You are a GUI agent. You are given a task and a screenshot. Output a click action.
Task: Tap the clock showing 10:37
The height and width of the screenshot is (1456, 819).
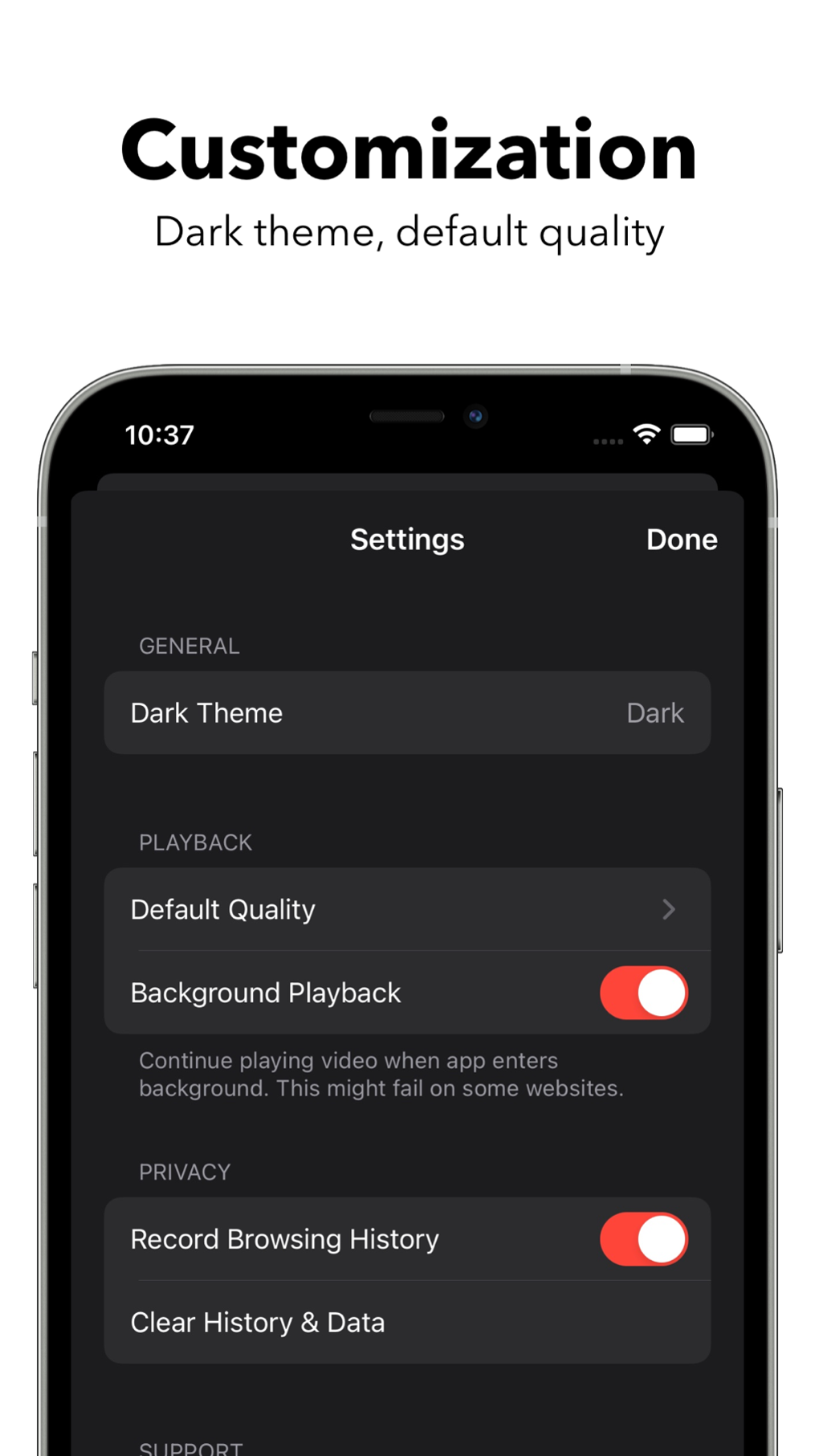[x=159, y=434]
